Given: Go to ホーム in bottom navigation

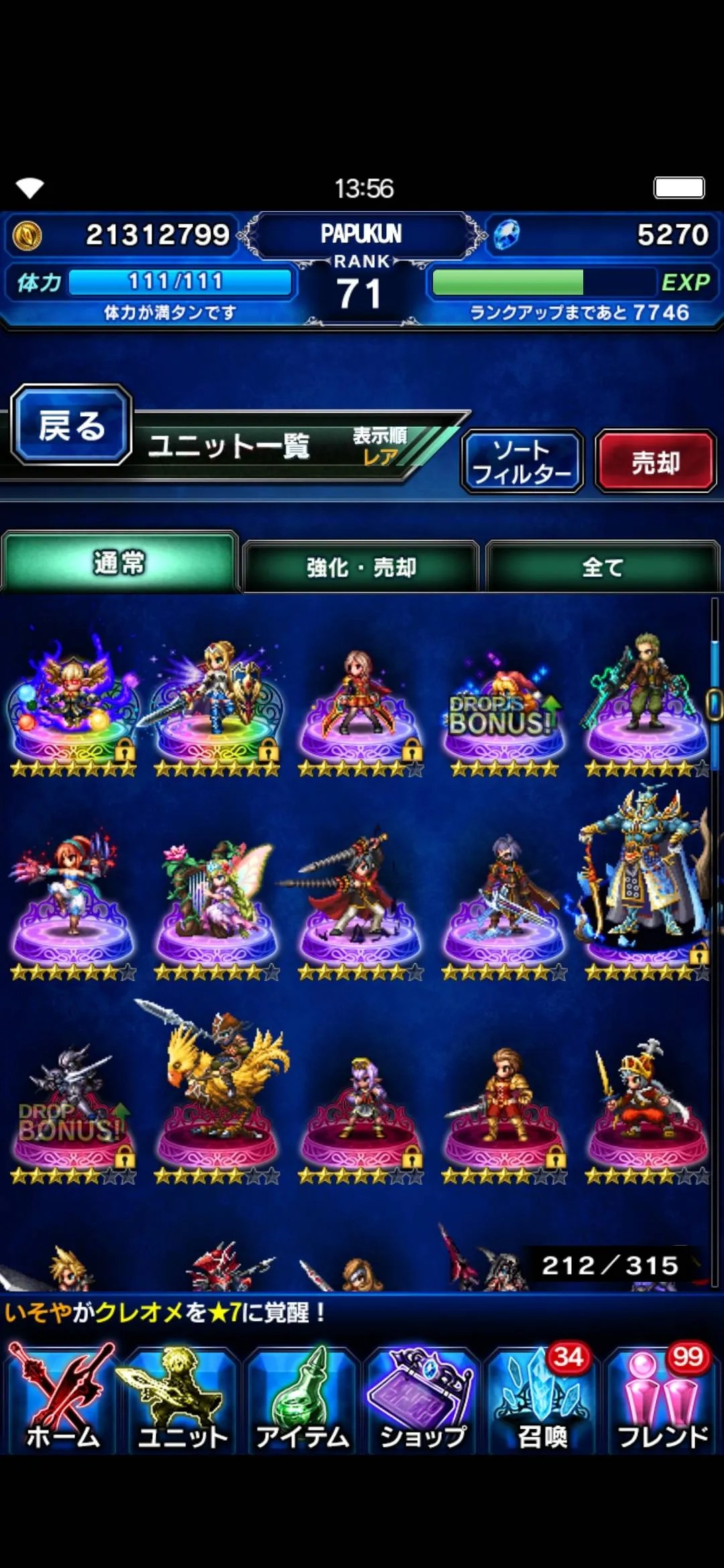Looking at the screenshot, I should coord(62,1399).
